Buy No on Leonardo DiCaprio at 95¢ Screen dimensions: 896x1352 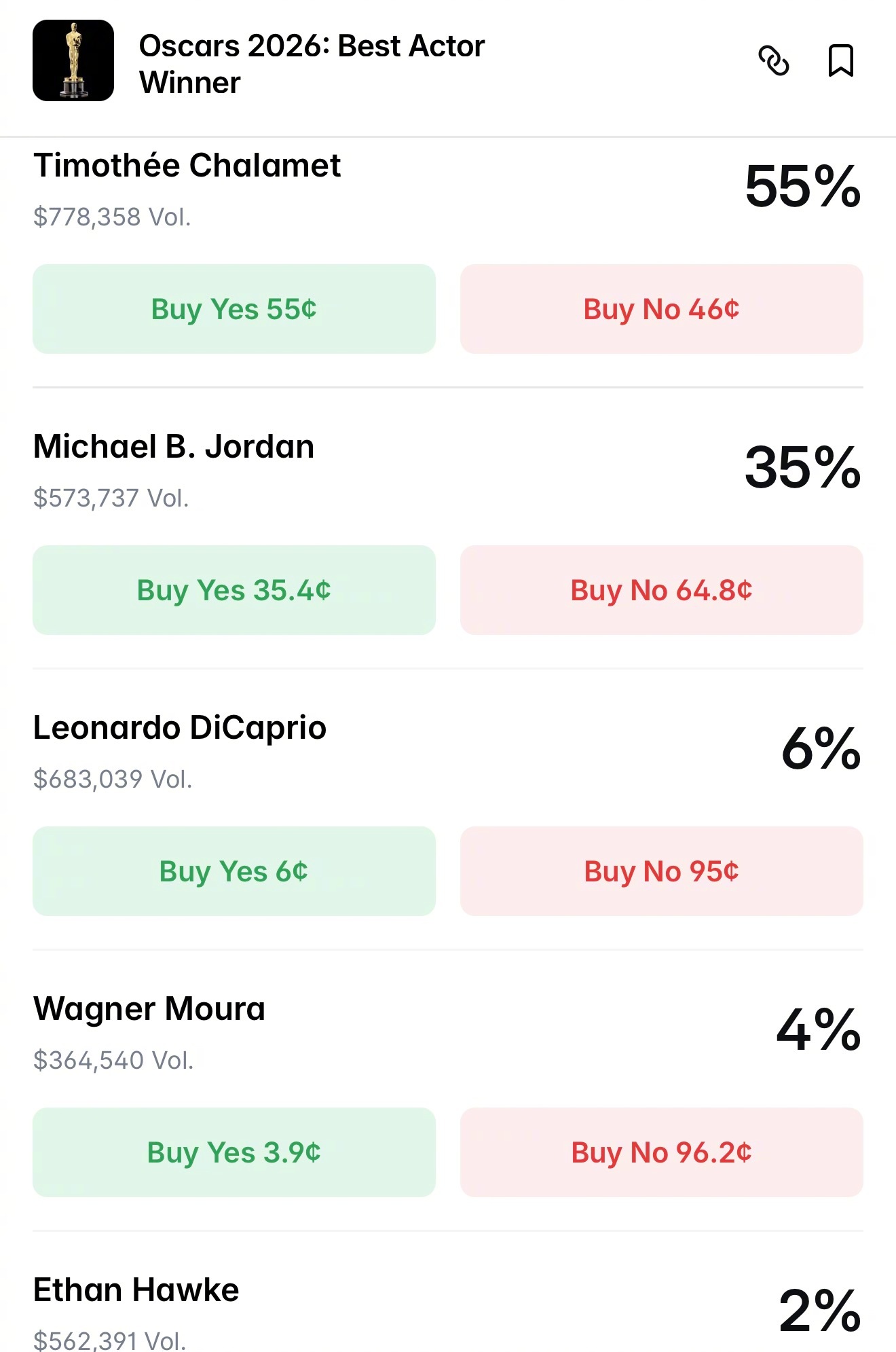pyautogui.click(x=661, y=871)
